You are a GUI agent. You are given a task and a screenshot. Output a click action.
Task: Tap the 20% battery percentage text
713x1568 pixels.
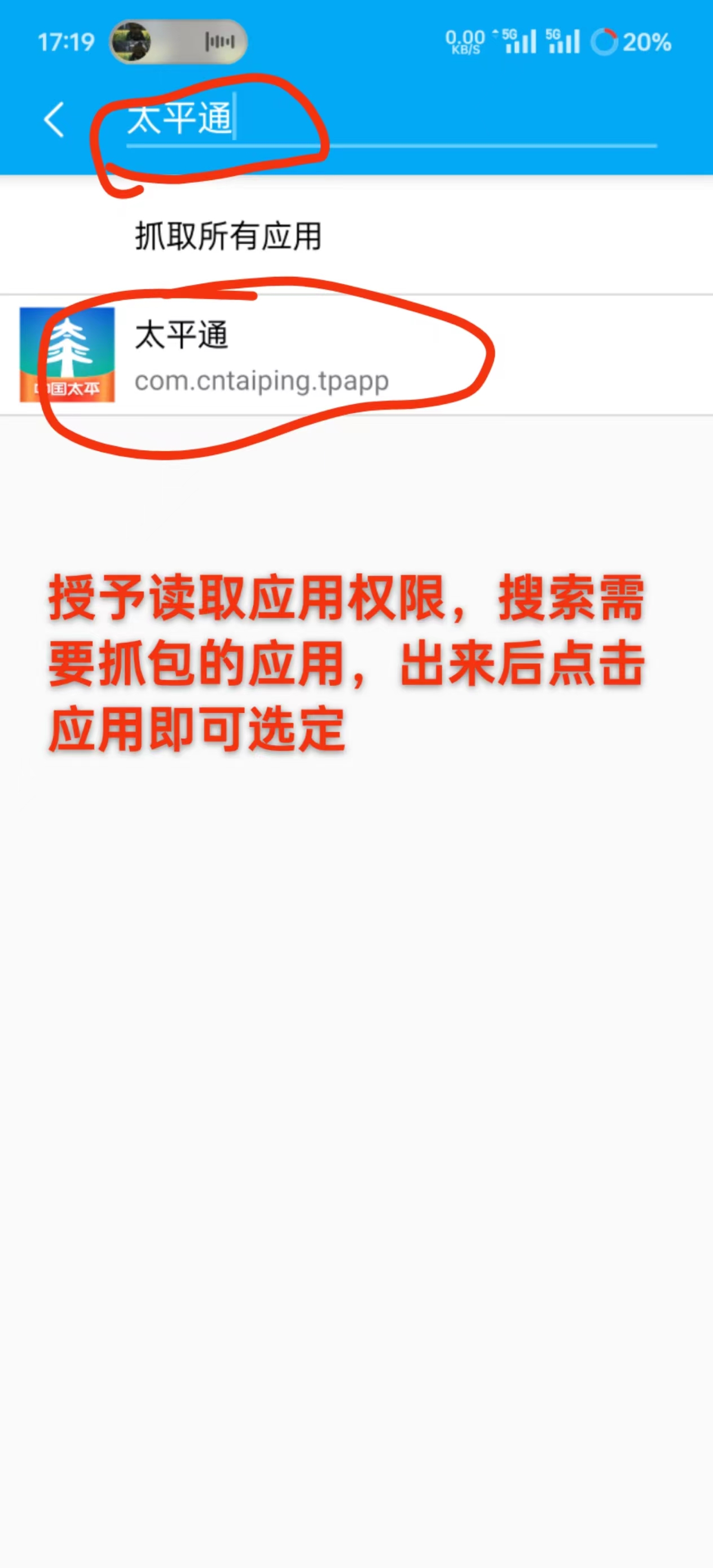647,41
